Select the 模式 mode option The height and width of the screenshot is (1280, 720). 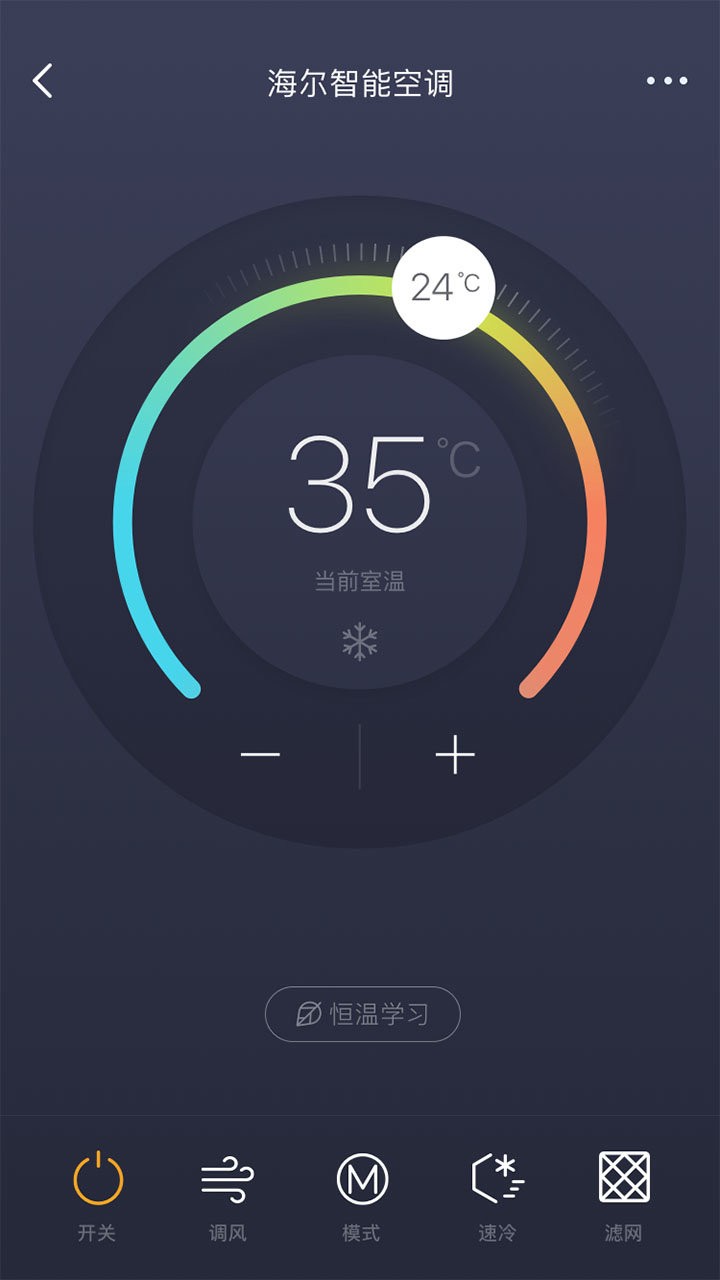tap(361, 1192)
